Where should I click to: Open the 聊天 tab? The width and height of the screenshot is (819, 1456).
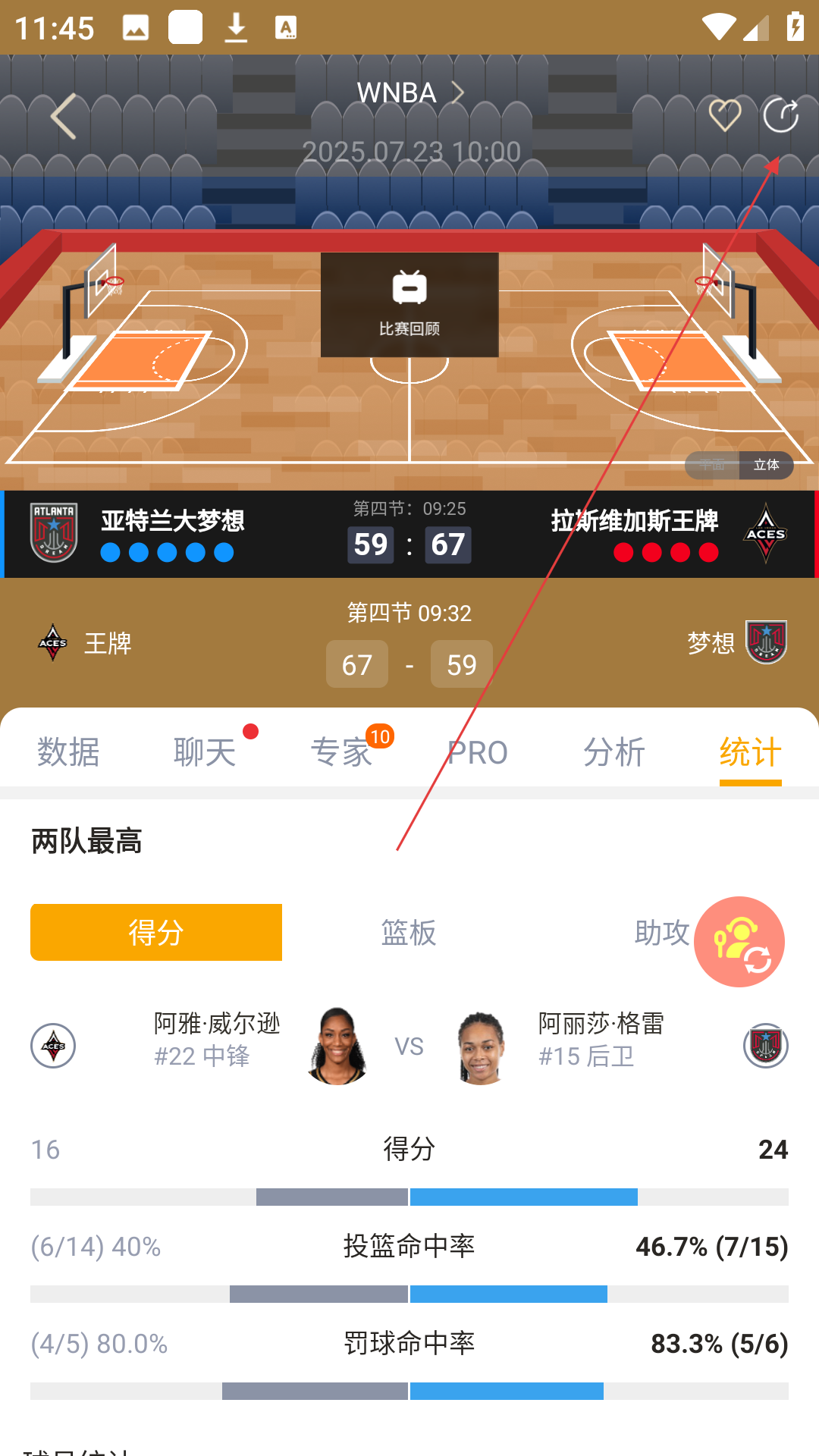click(x=205, y=752)
